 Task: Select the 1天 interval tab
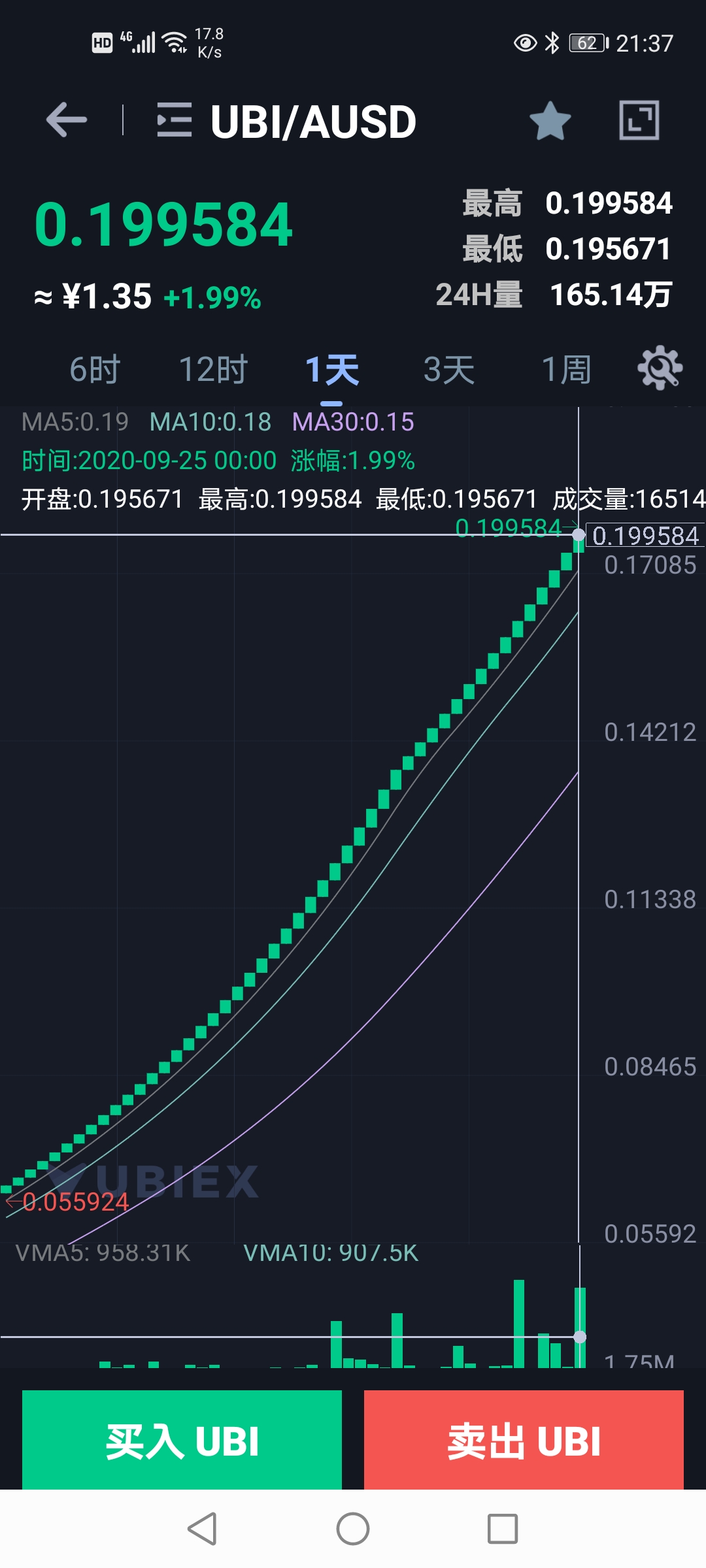[332, 370]
